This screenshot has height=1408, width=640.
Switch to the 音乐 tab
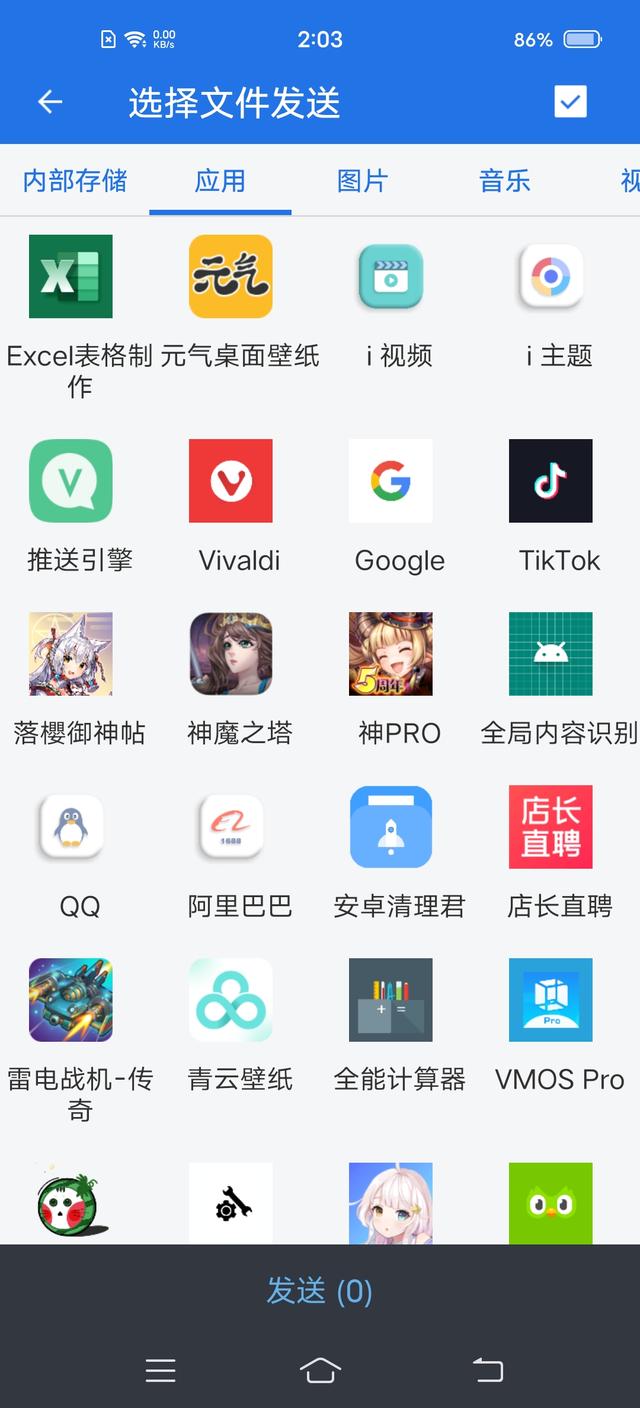coord(504,181)
